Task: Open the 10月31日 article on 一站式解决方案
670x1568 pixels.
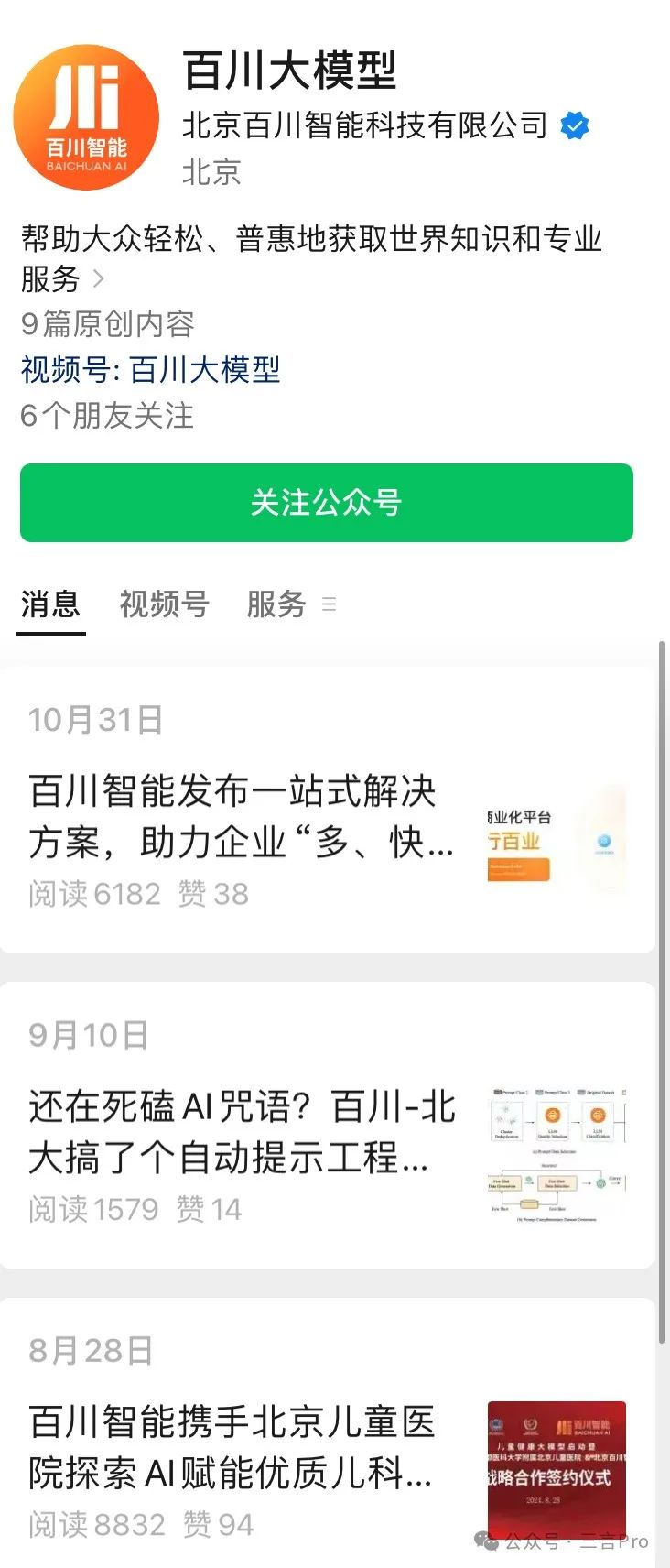Action: pos(242,817)
